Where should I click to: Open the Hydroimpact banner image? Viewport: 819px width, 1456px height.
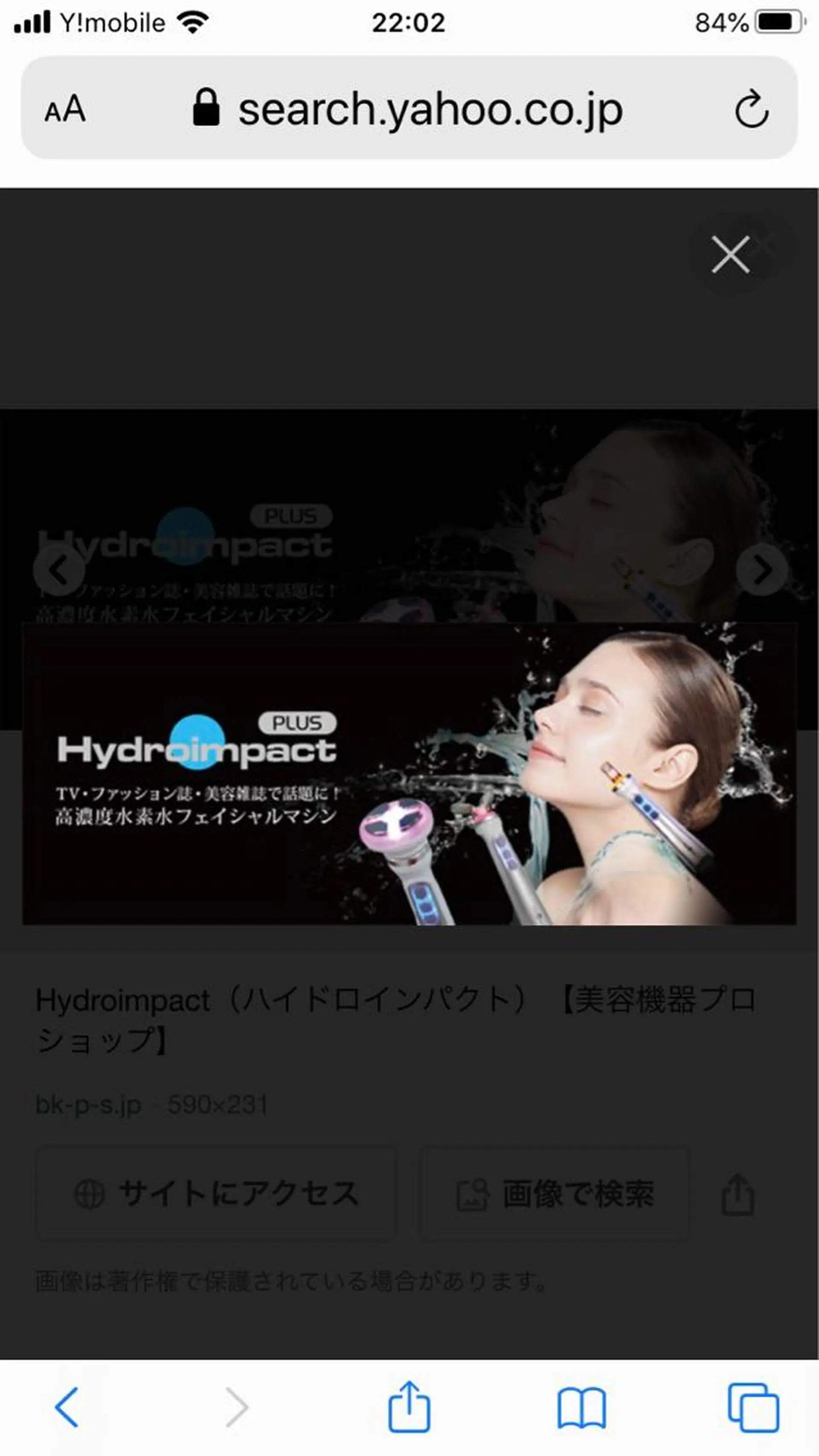point(409,774)
